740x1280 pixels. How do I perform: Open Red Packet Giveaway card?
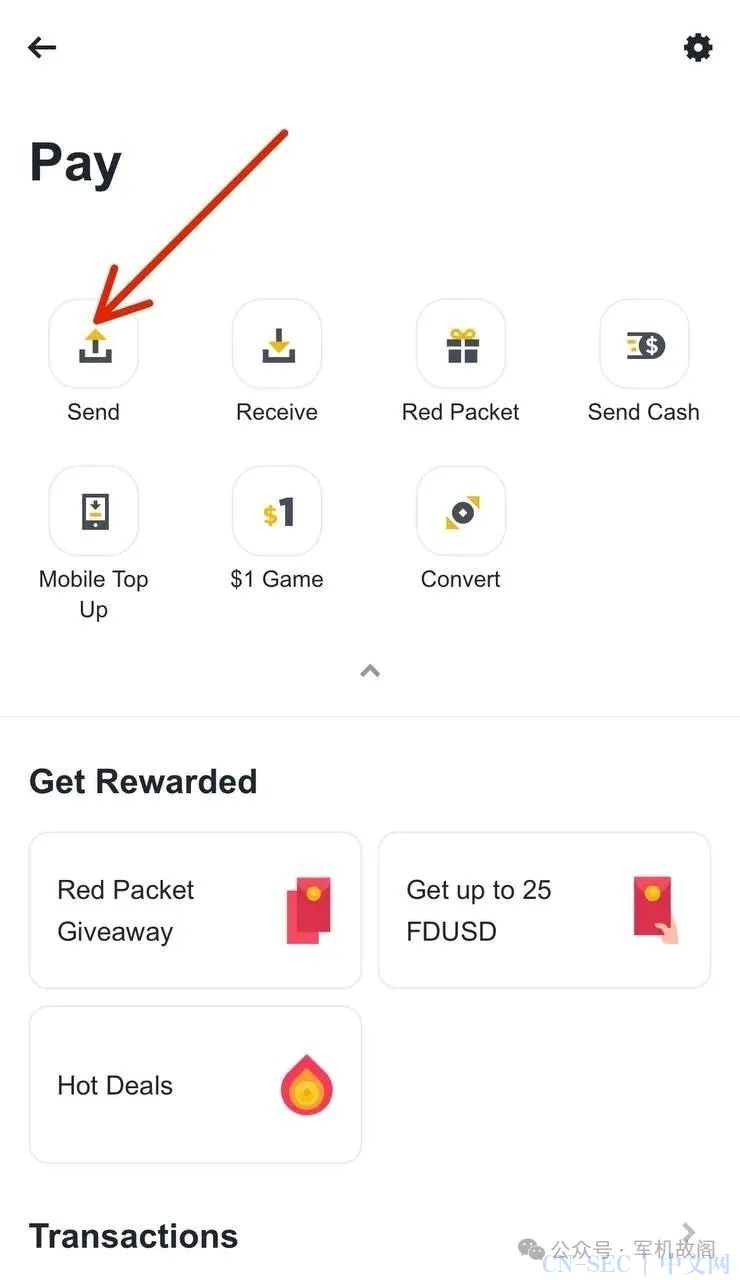click(x=195, y=910)
